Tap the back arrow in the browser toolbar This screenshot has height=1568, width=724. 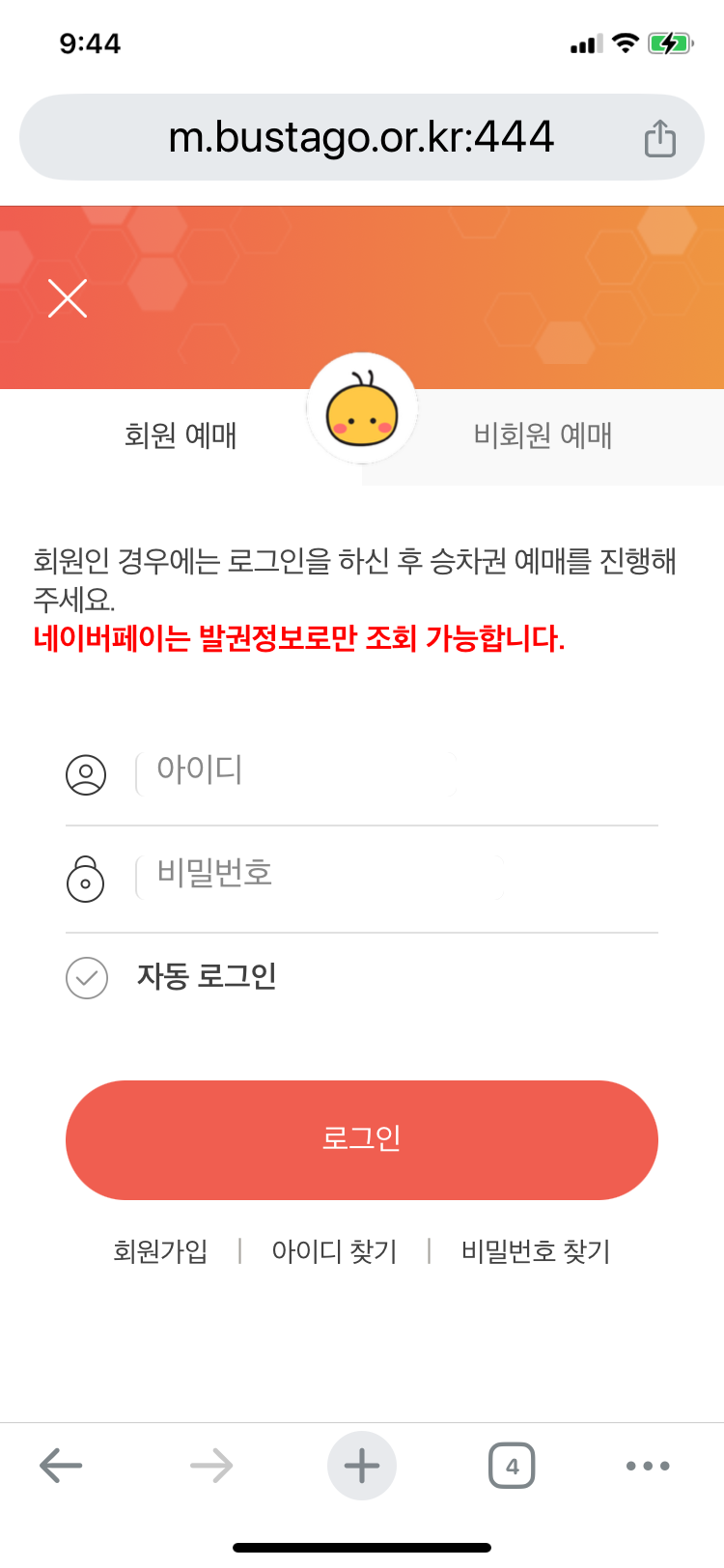coord(61,1465)
